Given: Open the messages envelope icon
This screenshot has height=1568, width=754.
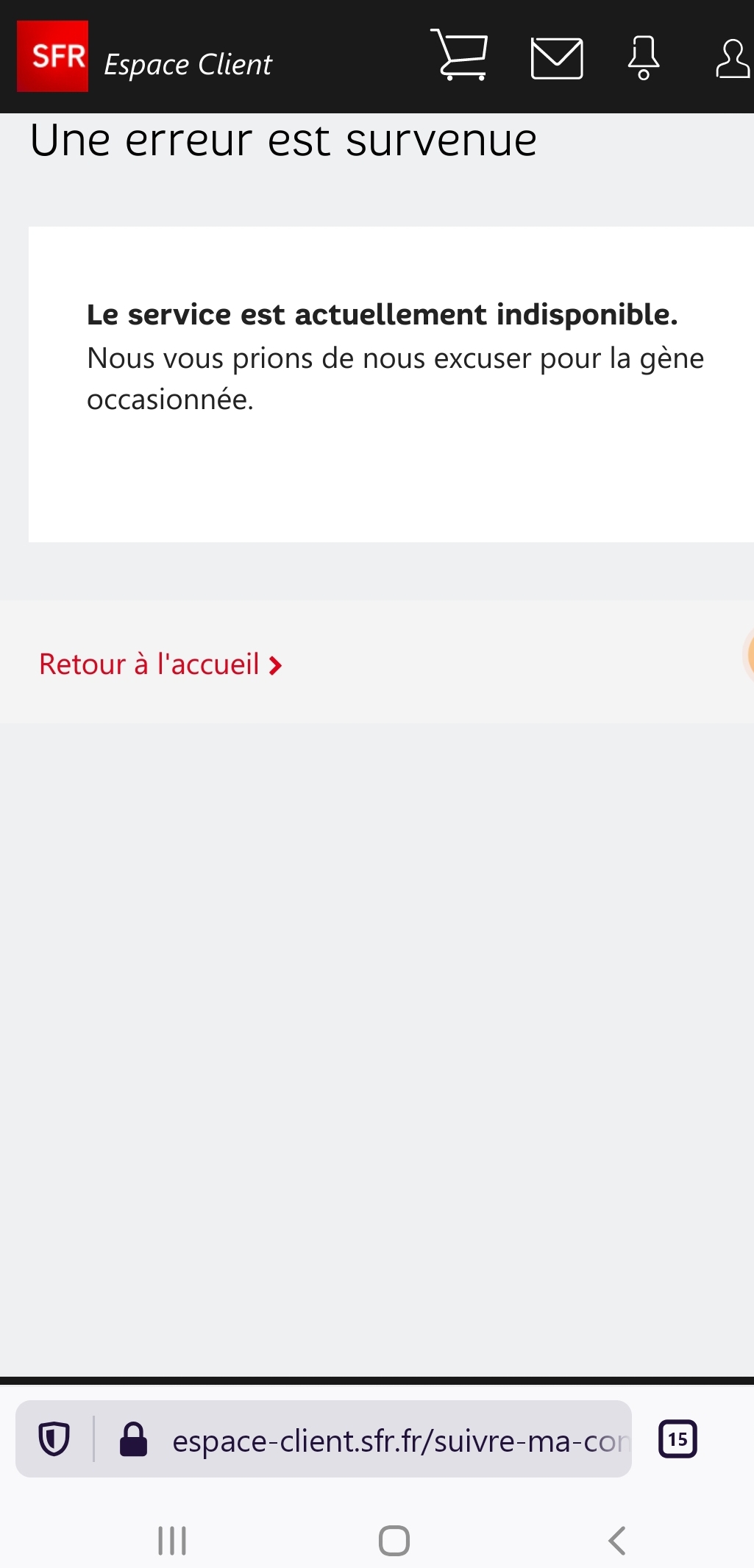Looking at the screenshot, I should tap(557, 58).
